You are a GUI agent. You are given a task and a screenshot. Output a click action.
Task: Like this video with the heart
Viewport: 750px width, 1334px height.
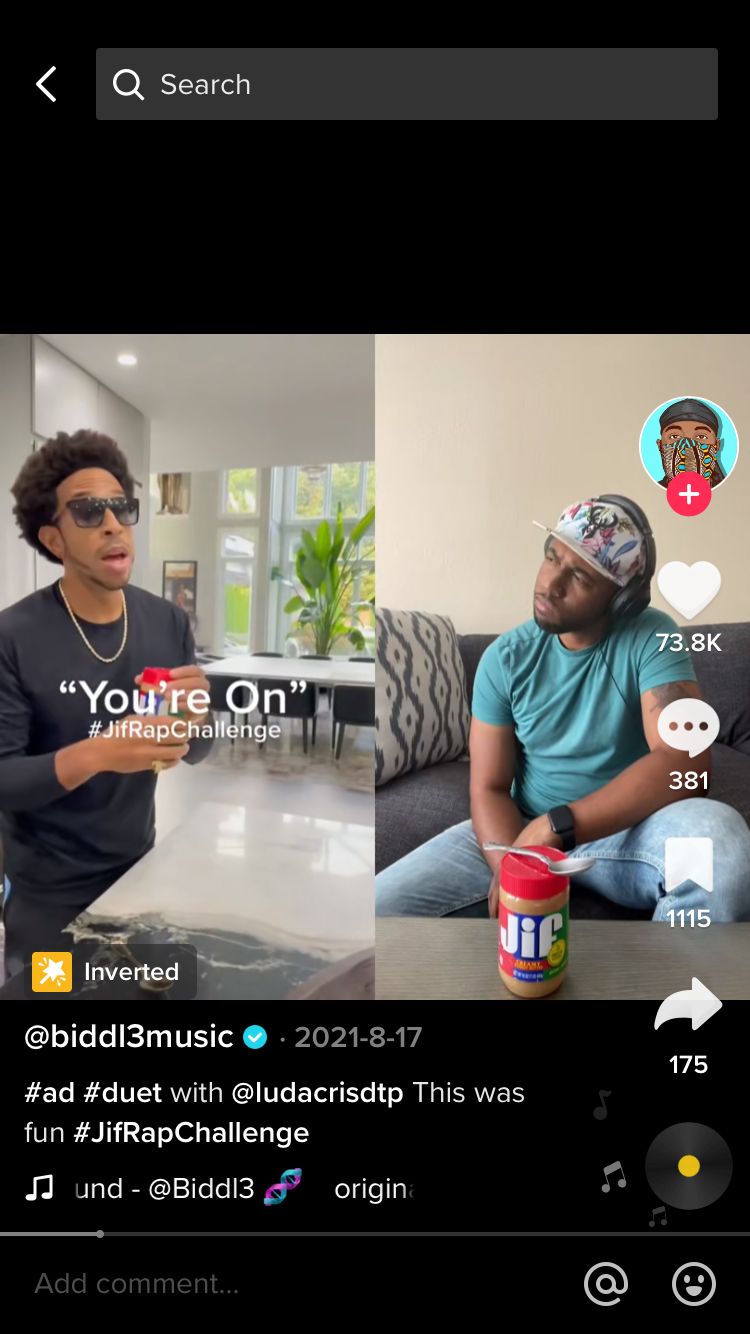(x=688, y=591)
